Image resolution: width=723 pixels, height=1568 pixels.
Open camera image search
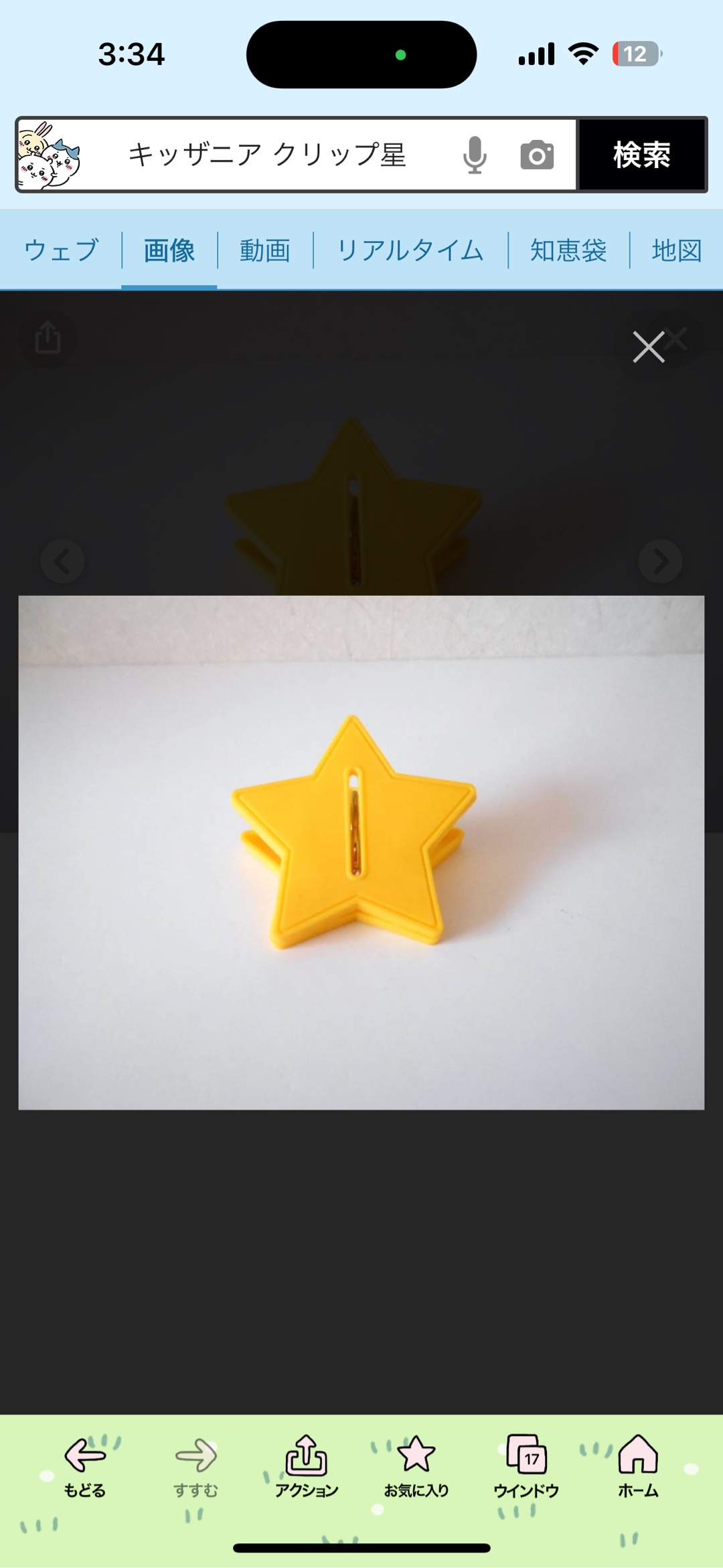pos(537,155)
